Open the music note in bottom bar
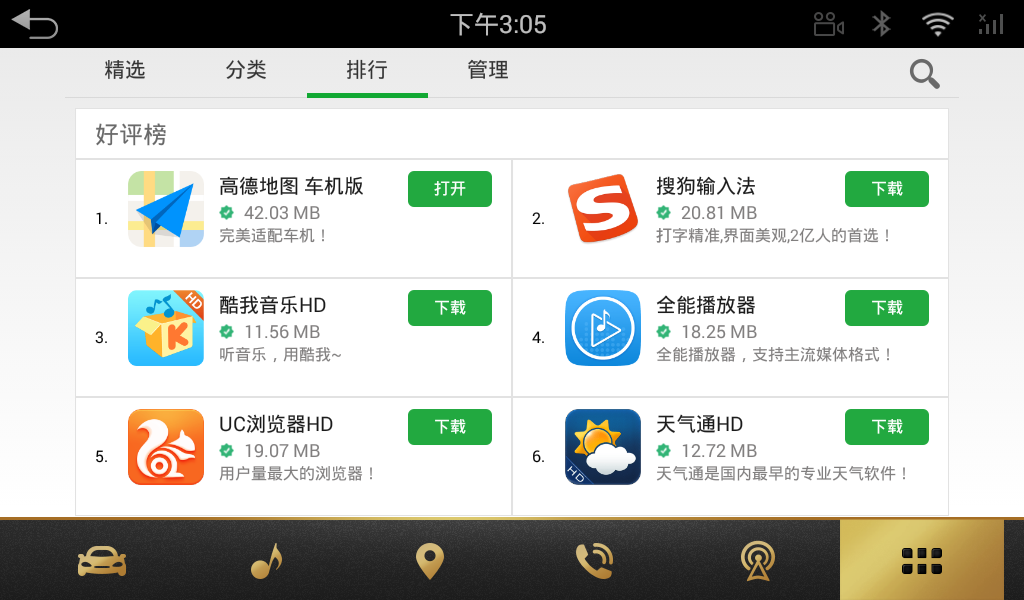 coord(265,561)
